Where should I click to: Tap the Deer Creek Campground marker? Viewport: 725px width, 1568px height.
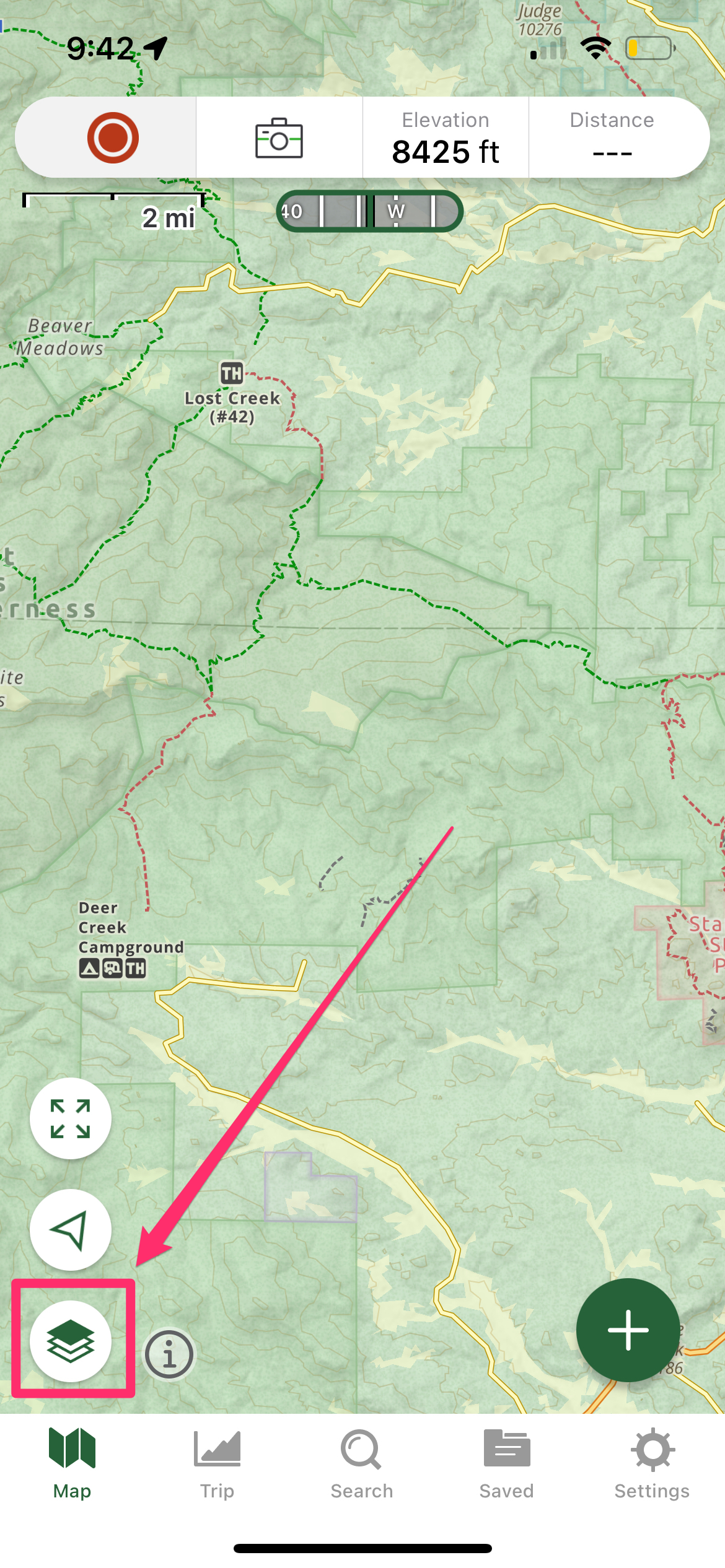(x=112, y=968)
